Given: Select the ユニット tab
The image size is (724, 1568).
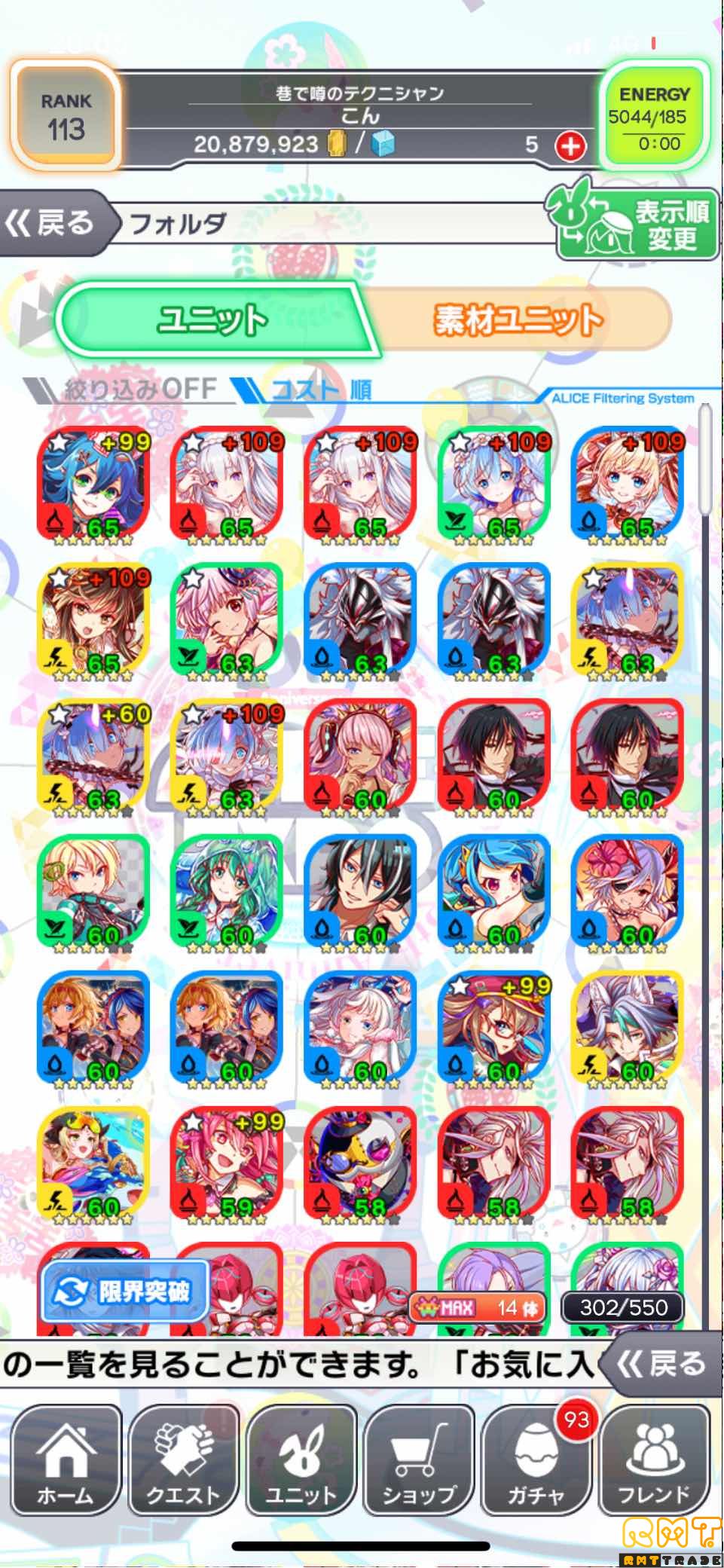Looking at the screenshot, I should (212, 320).
